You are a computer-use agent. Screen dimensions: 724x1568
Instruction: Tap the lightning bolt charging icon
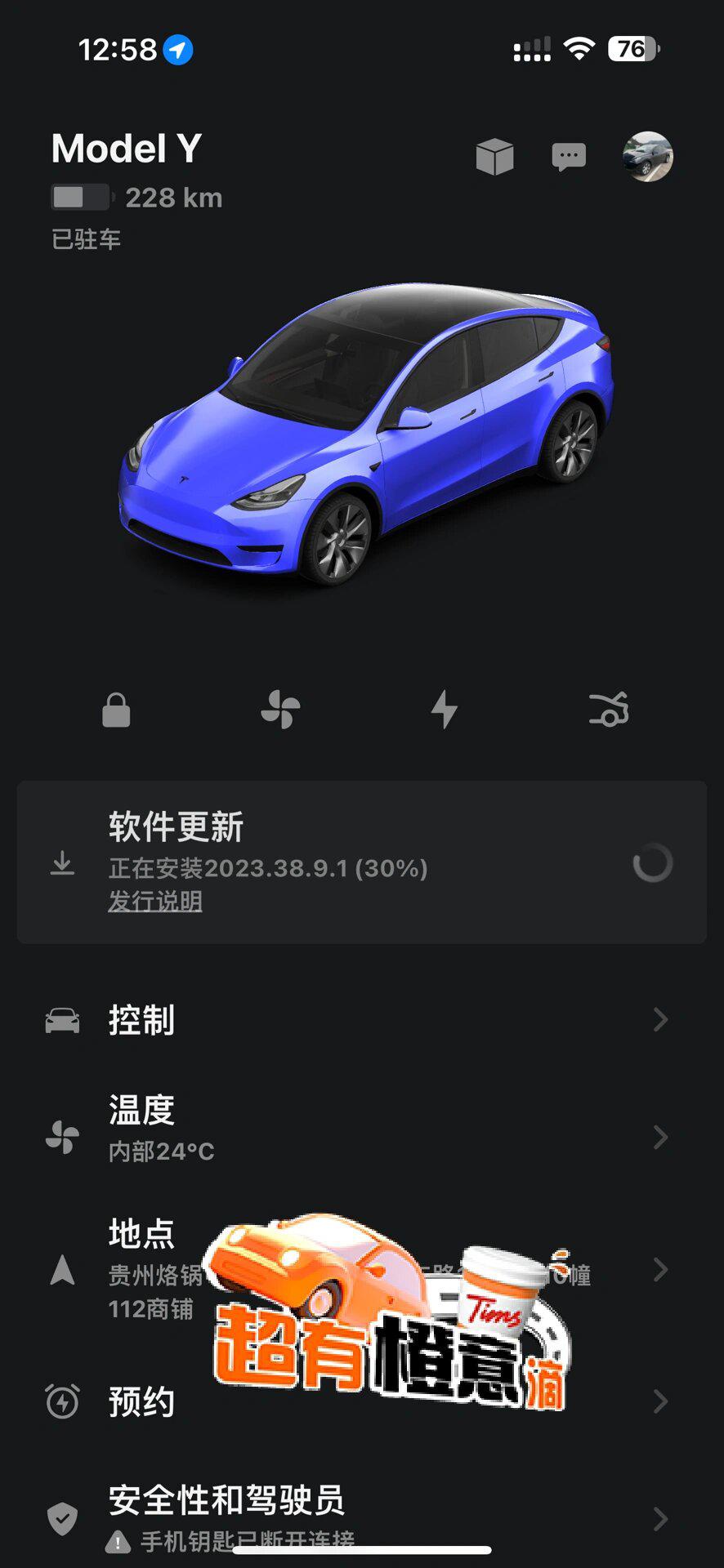point(445,710)
